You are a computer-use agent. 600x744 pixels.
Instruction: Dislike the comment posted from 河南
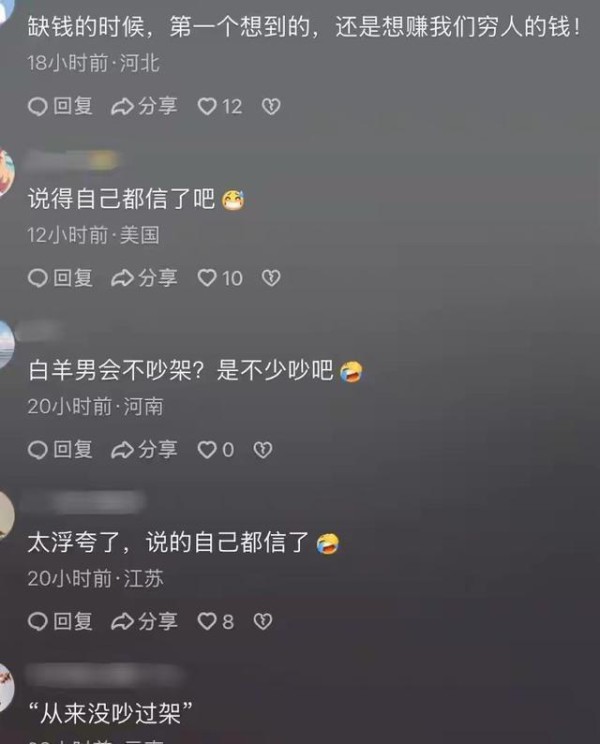[x=263, y=450]
